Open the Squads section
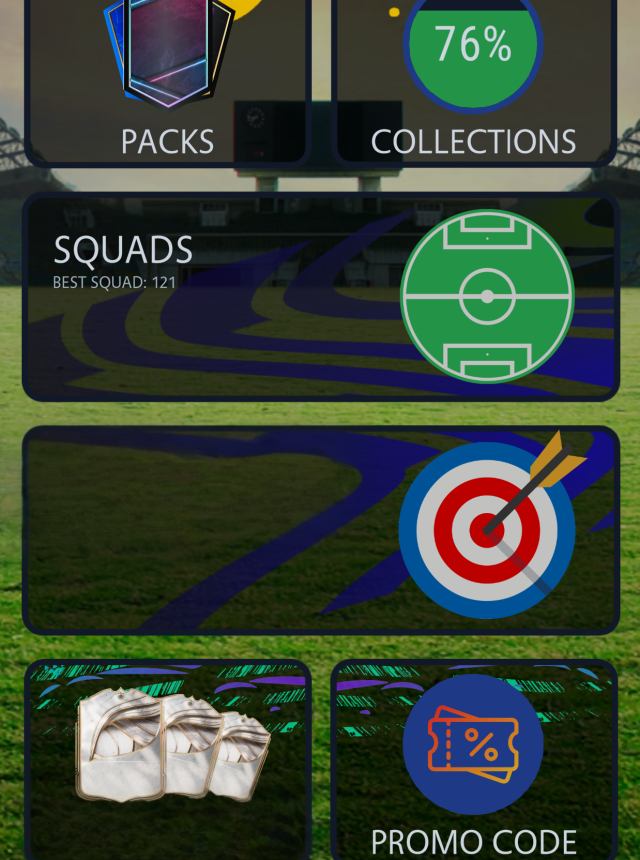This screenshot has width=640, height=860. 320,297
